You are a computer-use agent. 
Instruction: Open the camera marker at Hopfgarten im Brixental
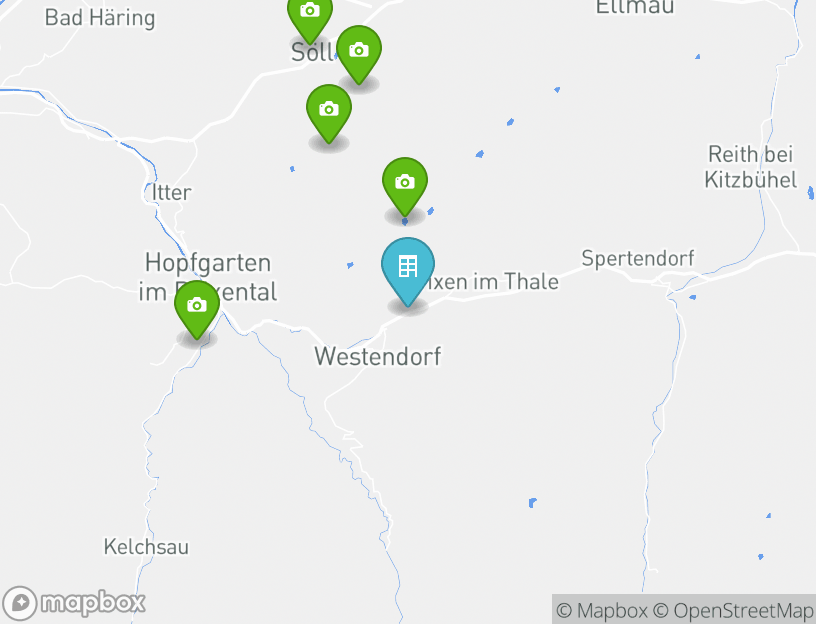197,306
